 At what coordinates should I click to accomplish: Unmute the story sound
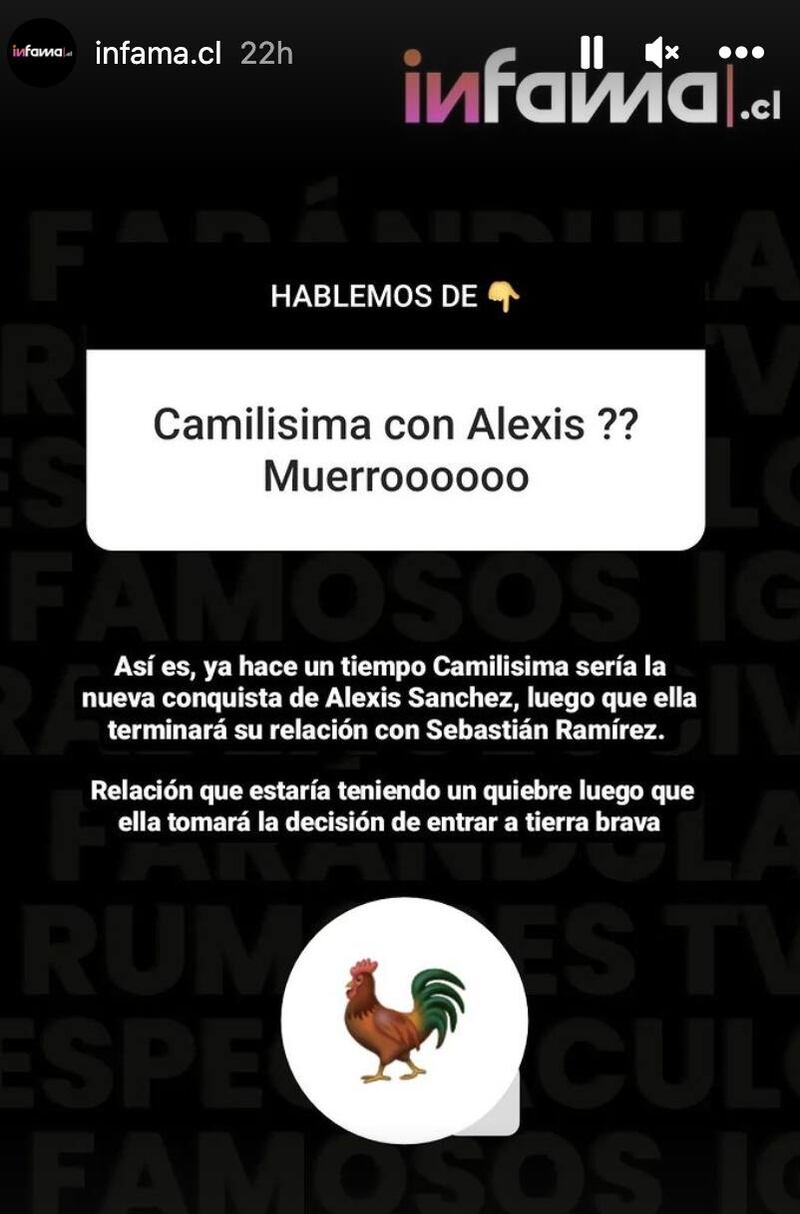click(661, 52)
